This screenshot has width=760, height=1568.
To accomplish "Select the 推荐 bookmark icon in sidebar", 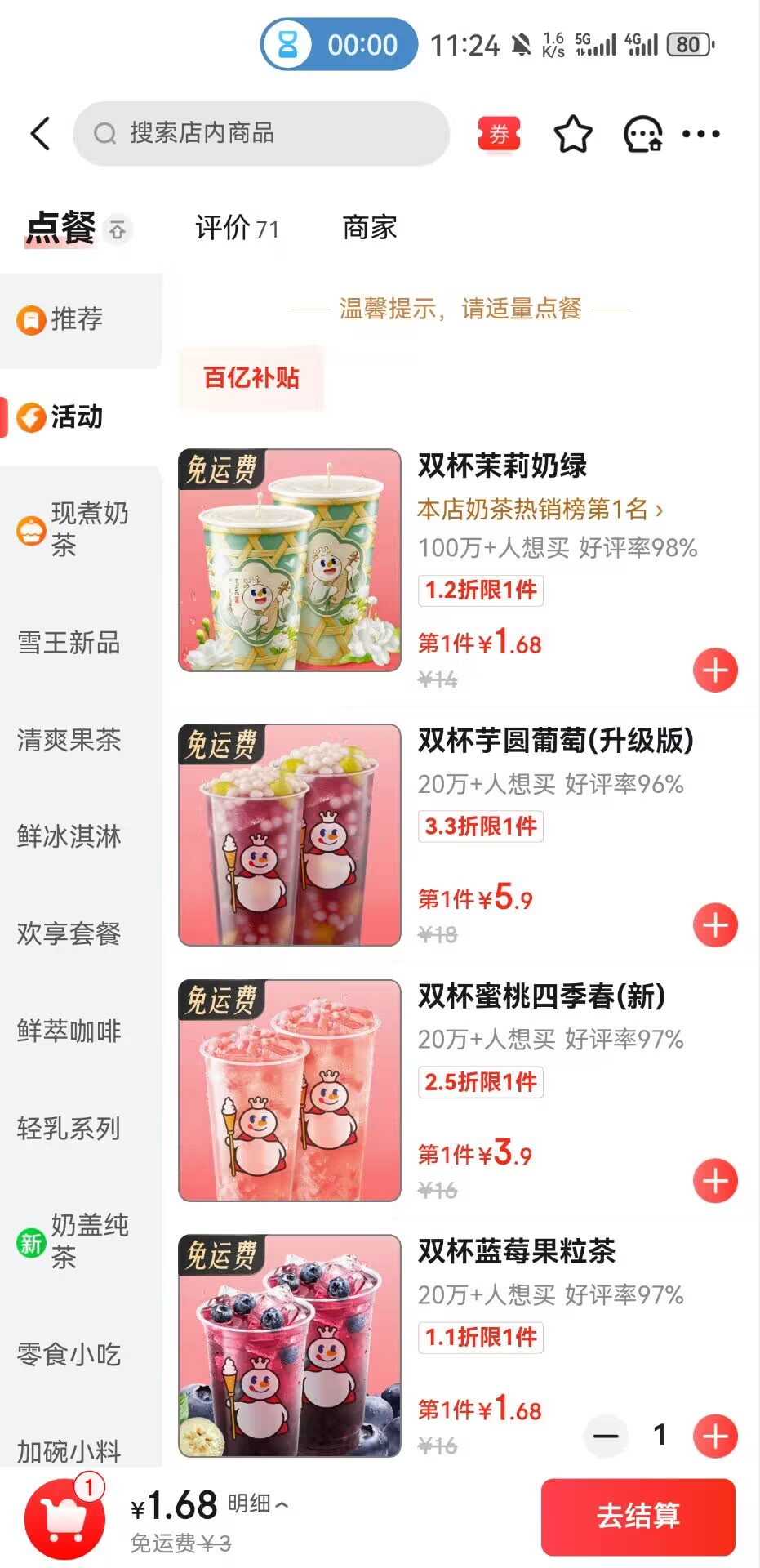I will tap(29, 320).
